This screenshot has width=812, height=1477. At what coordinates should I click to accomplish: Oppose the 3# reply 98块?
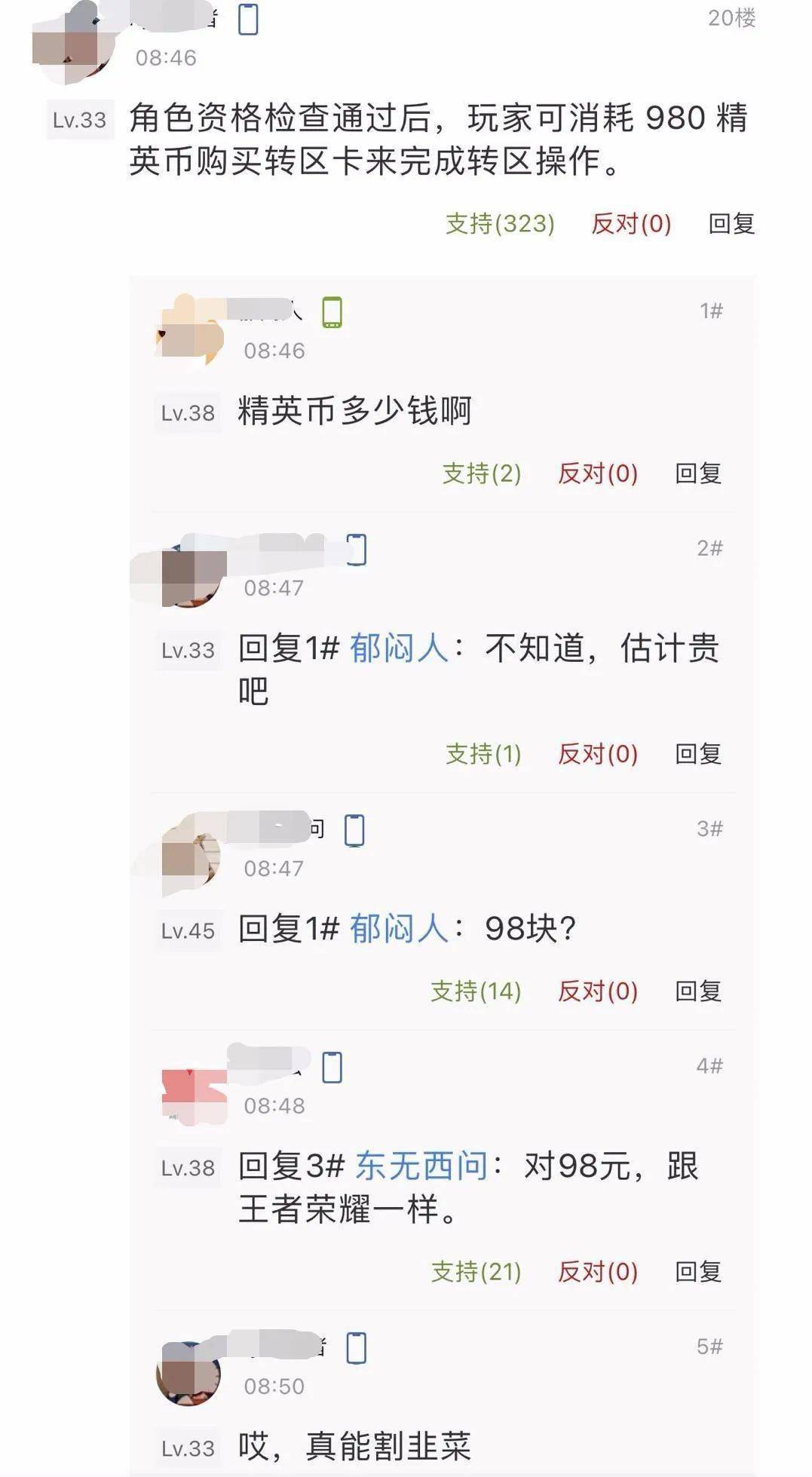pyautogui.click(x=597, y=991)
